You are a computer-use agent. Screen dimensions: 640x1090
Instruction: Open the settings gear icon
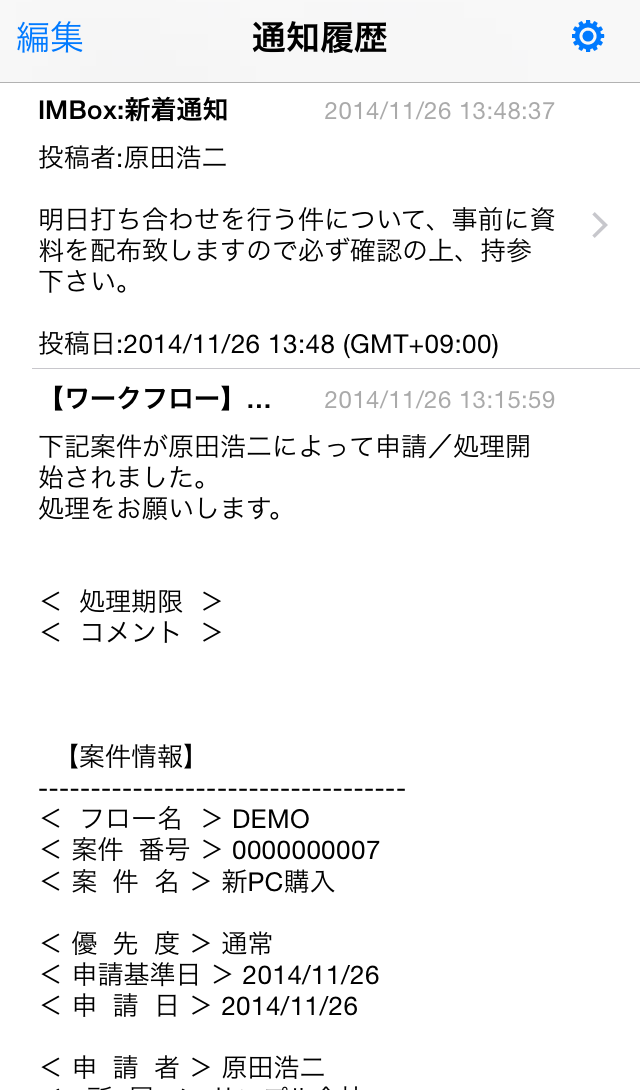[x=587, y=38]
